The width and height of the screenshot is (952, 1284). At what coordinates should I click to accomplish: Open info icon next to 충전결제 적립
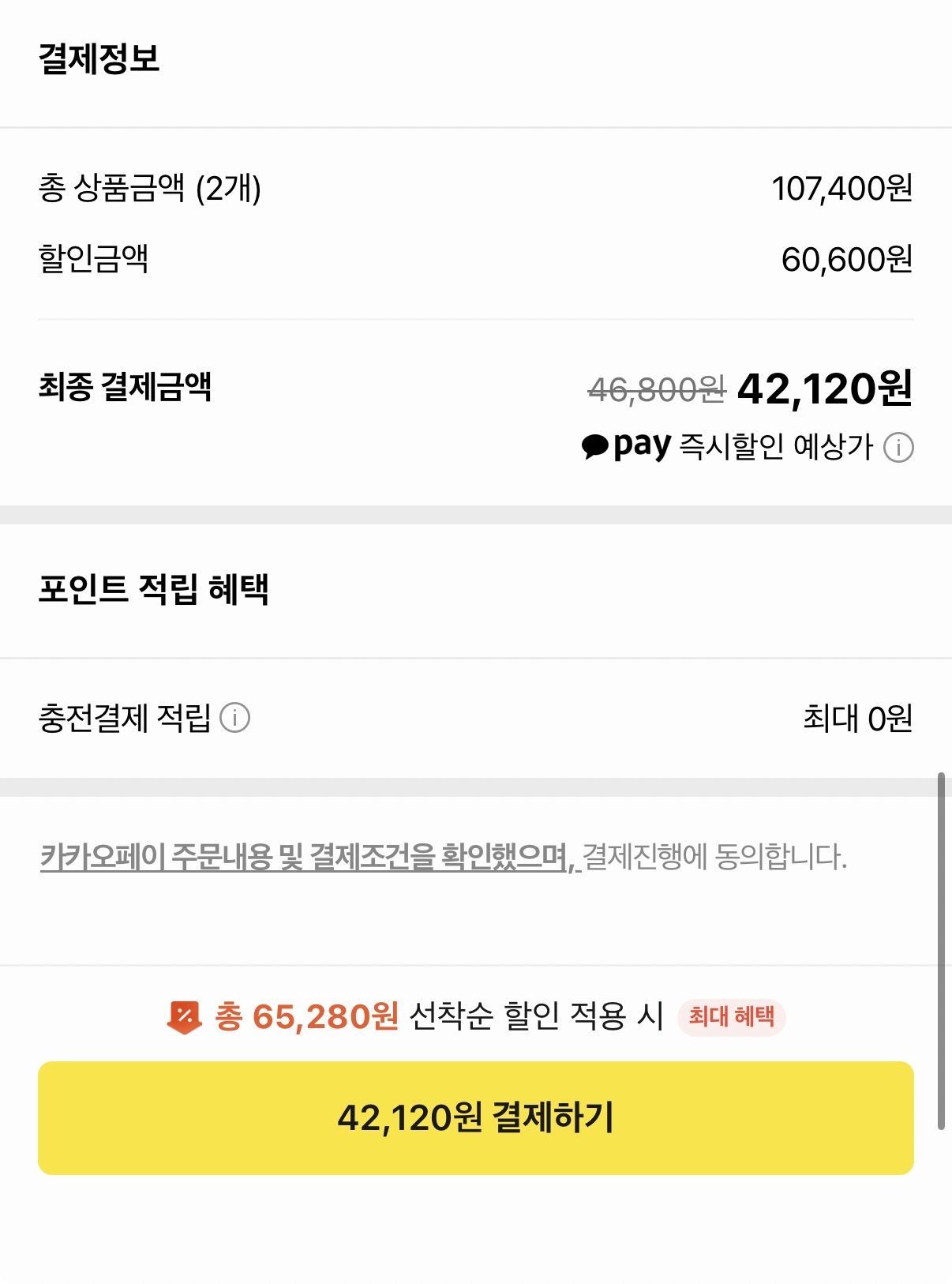pos(234,718)
